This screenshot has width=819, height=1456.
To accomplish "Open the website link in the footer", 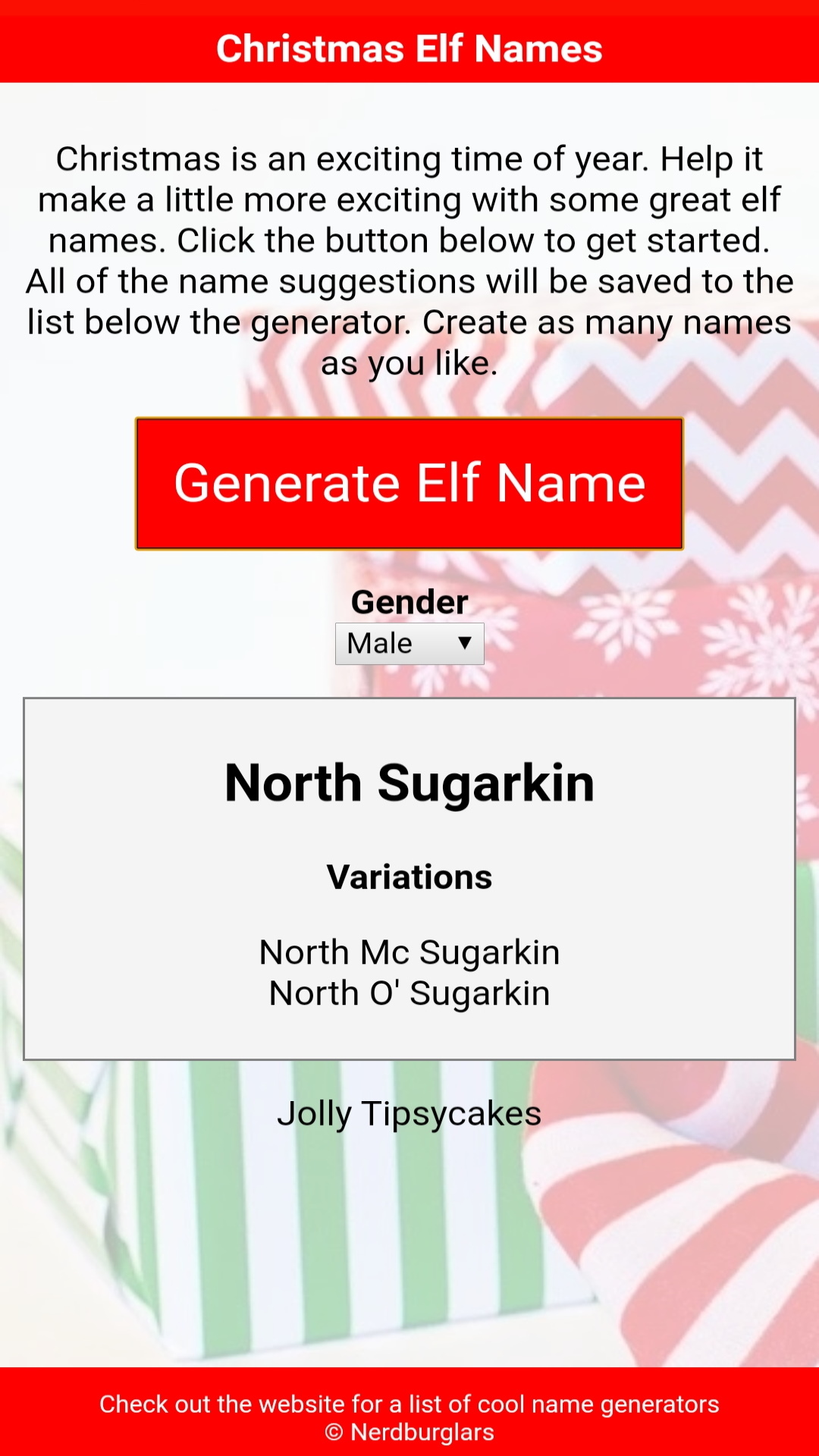I will pos(409,1404).
